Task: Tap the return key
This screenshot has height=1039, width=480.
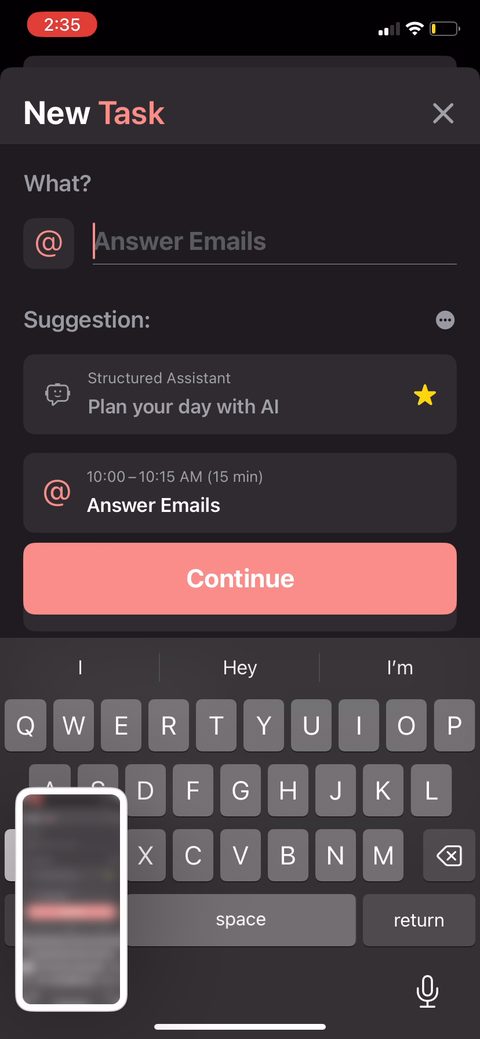Action: [419, 920]
